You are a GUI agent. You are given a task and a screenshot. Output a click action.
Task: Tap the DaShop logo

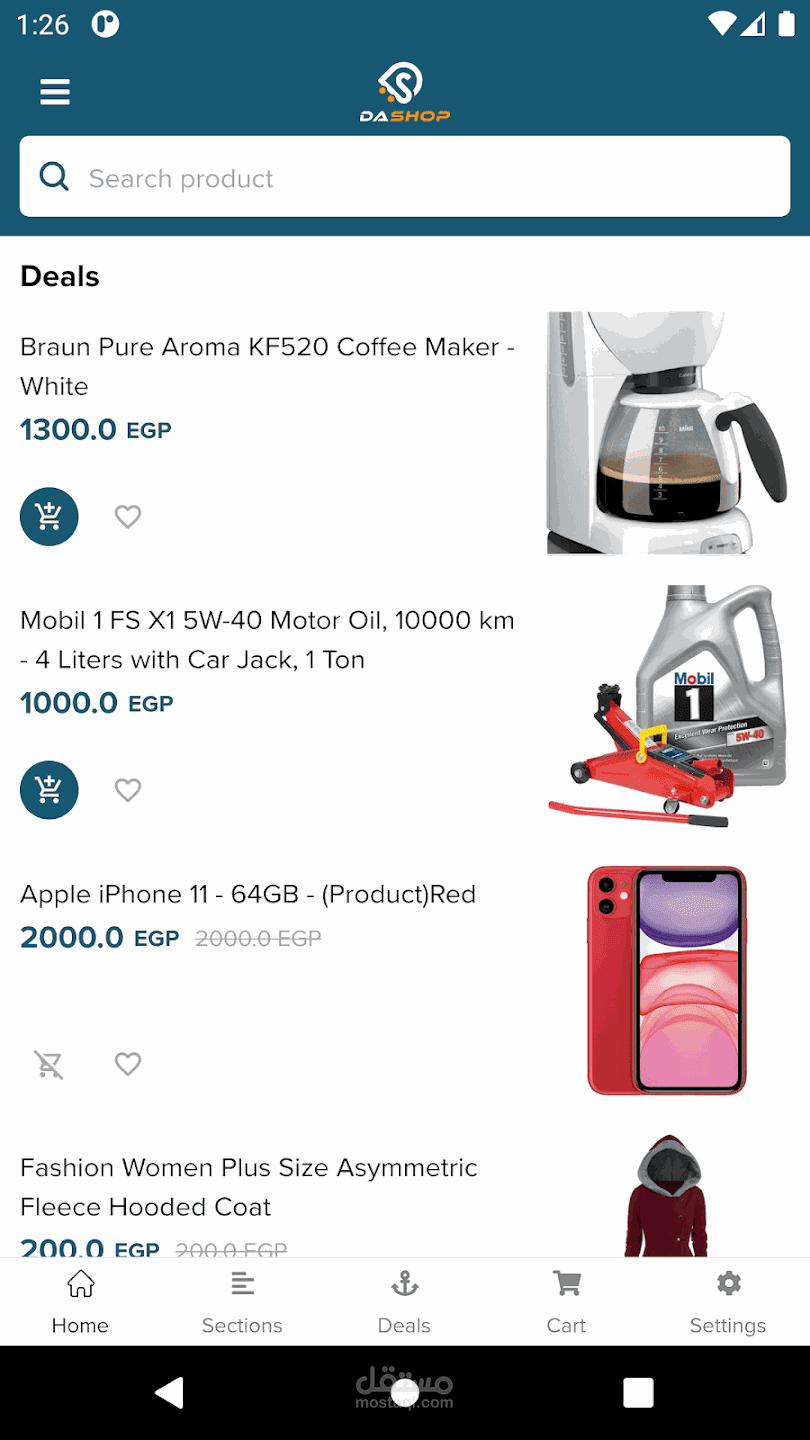pyautogui.click(x=402, y=88)
